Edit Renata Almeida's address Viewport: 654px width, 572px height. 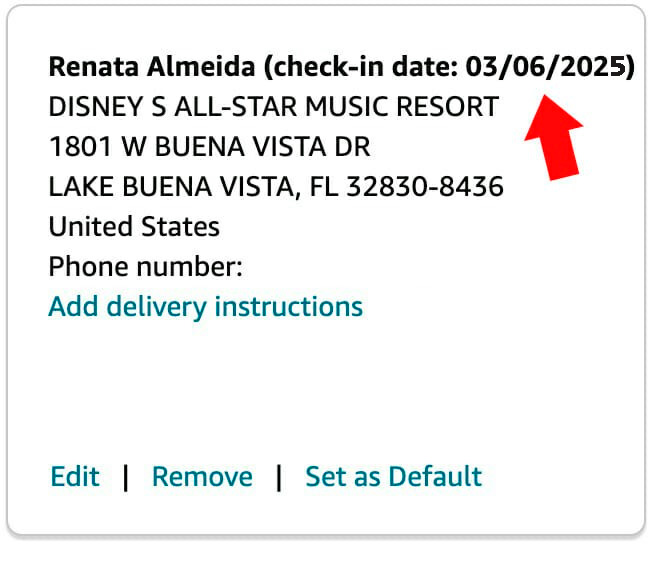[75, 476]
